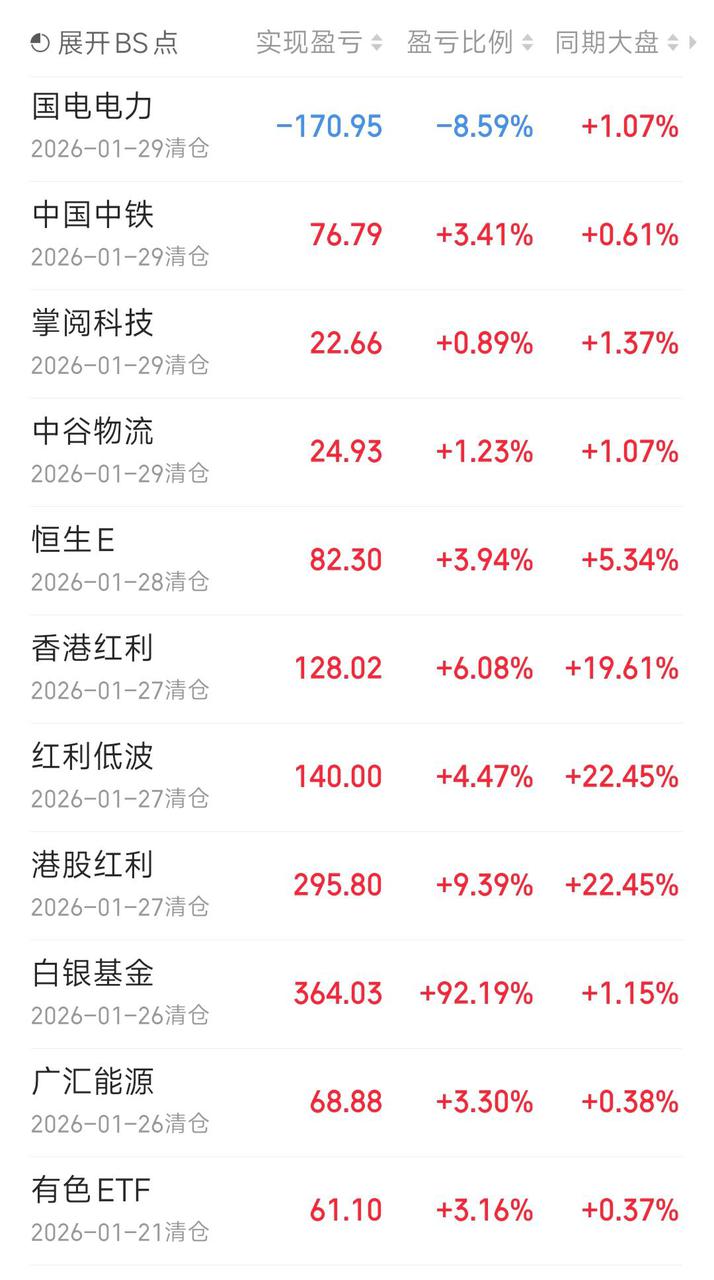Sort by 盈亏比例 column
The width and height of the screenshot is (714, 1280).
tap(469, 43)
